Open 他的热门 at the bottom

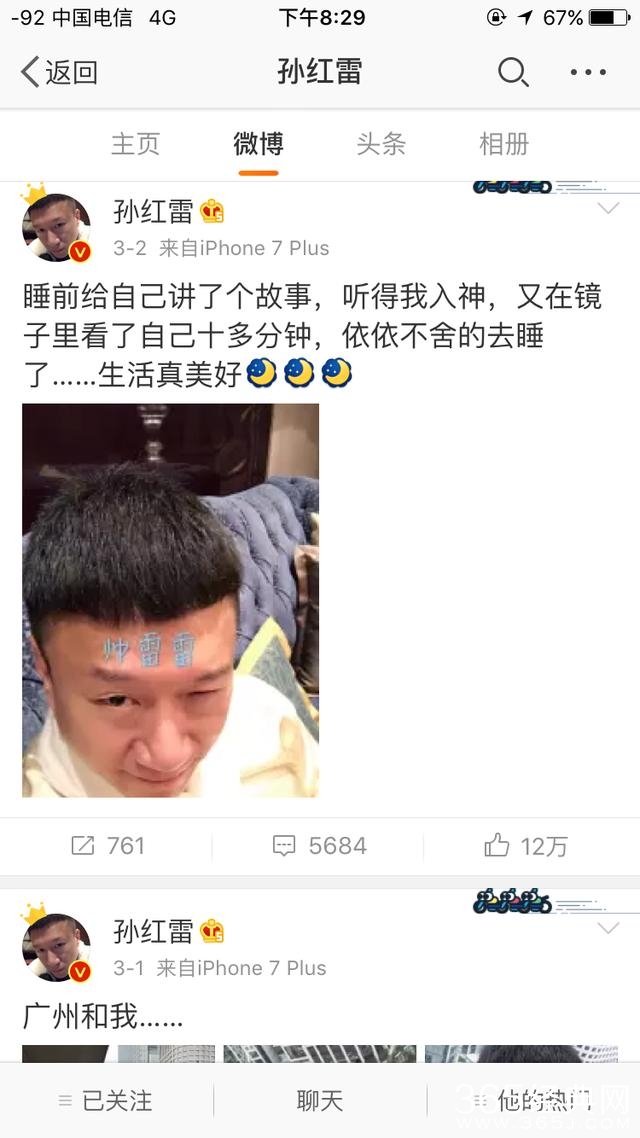click(535, 1101)
